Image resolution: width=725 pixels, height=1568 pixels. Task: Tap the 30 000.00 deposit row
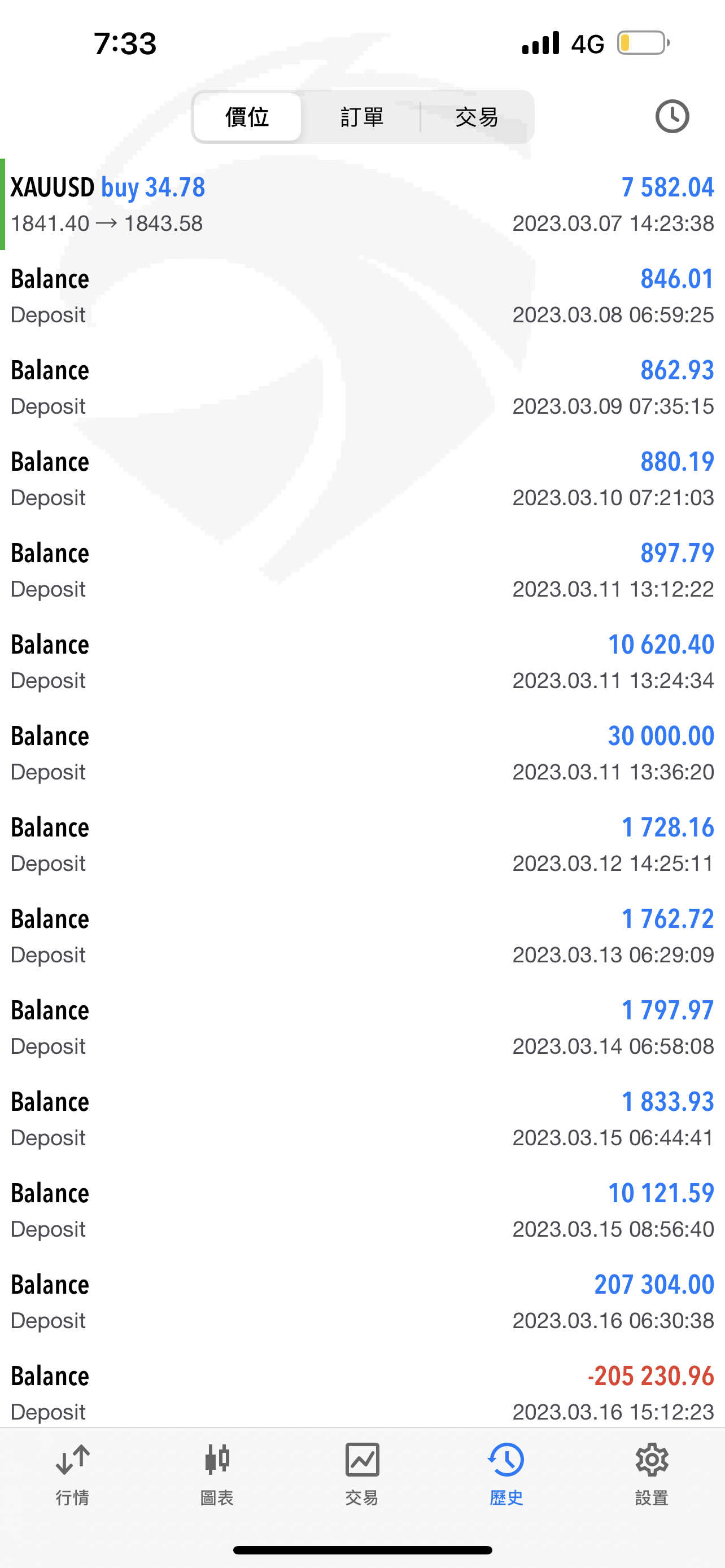tap(362, 753)
